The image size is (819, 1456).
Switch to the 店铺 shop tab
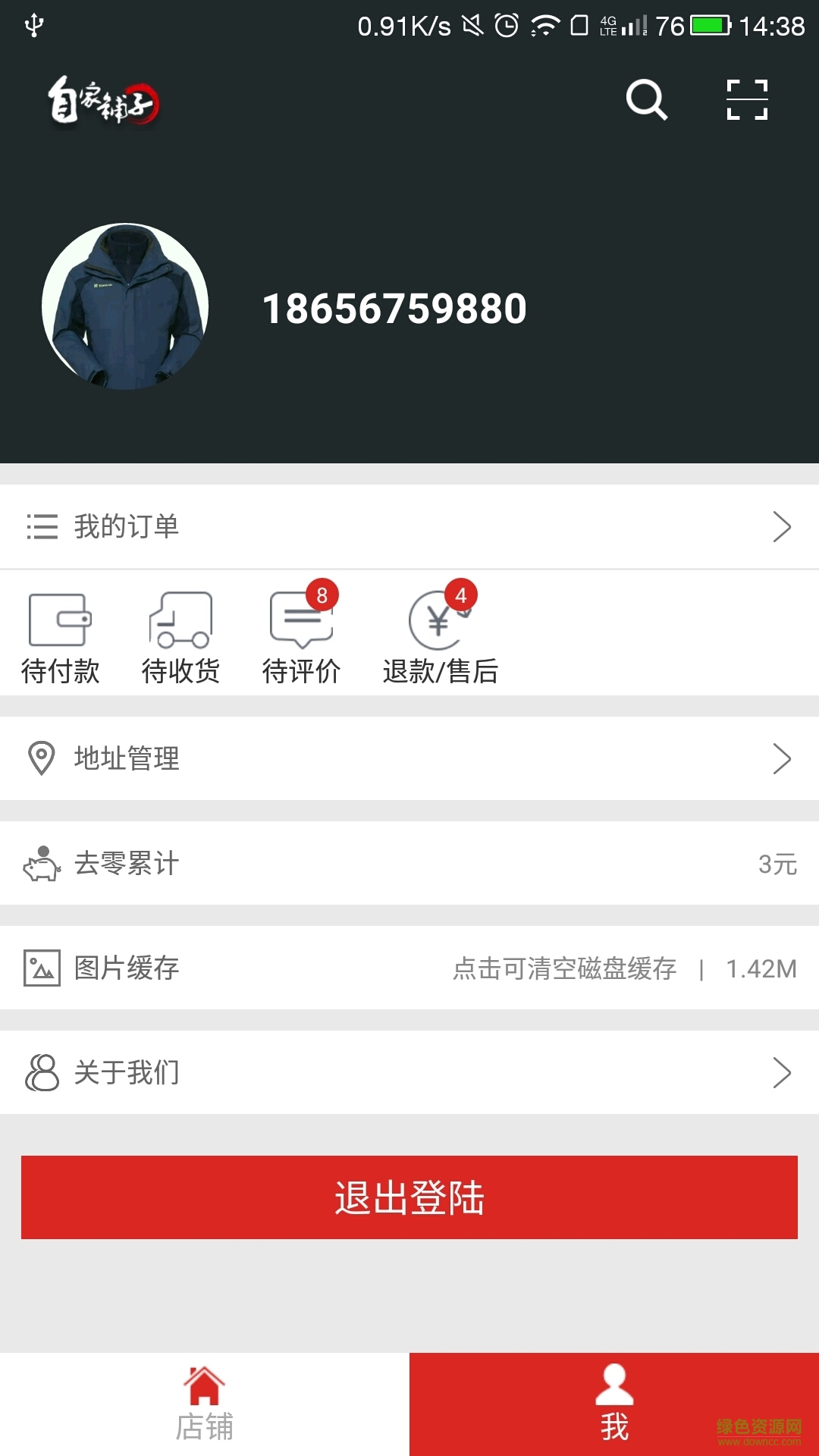[x=205, y=1404]
